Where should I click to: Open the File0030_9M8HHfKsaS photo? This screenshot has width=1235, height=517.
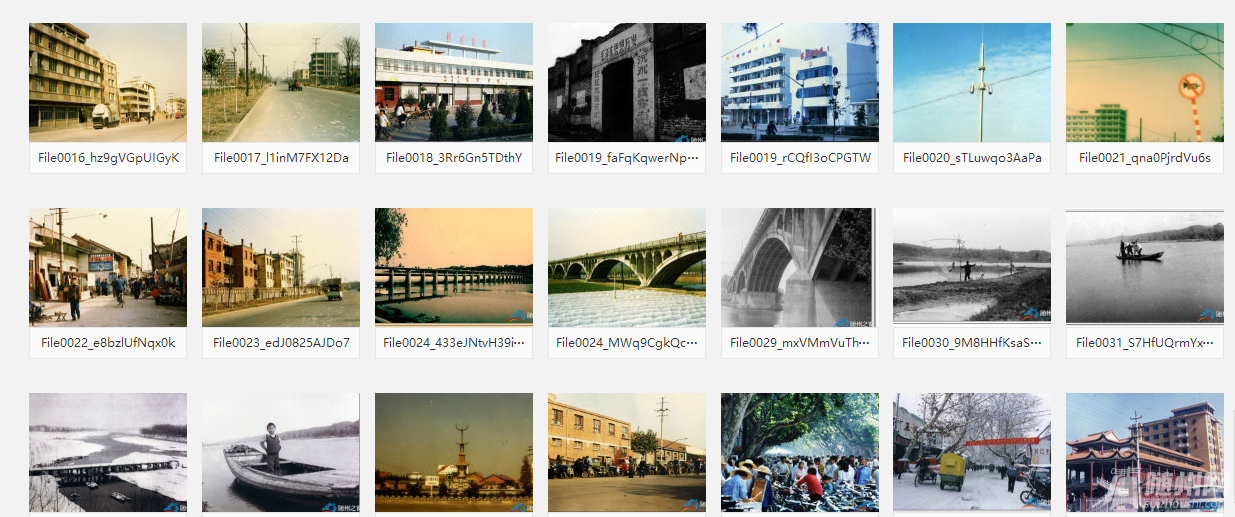click(972, 267)
